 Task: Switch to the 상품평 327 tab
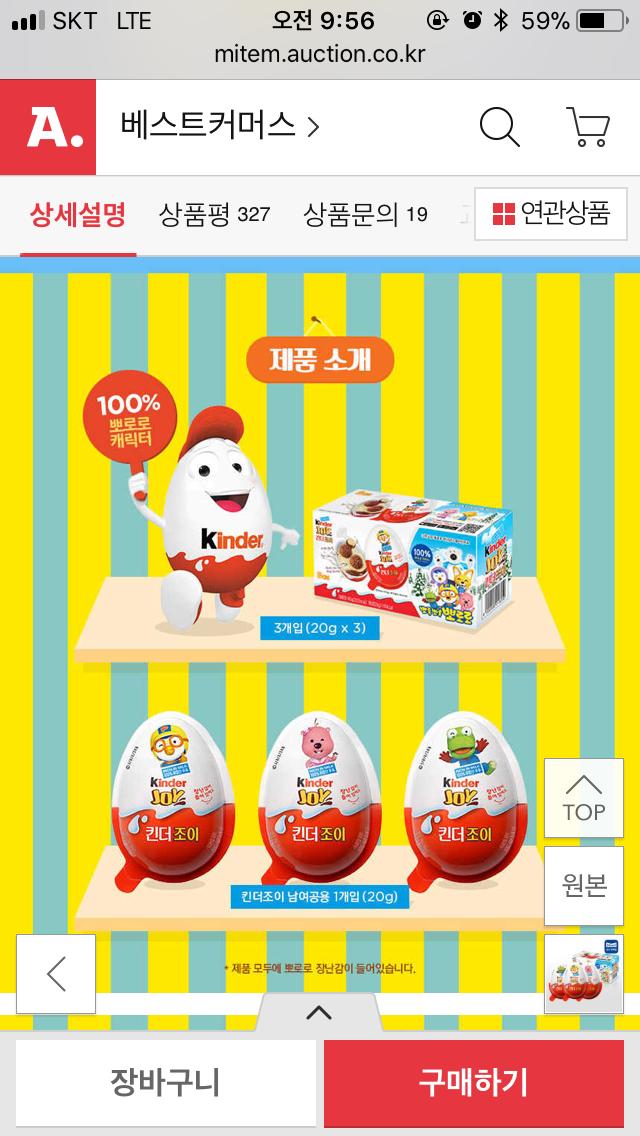point(214,213)
